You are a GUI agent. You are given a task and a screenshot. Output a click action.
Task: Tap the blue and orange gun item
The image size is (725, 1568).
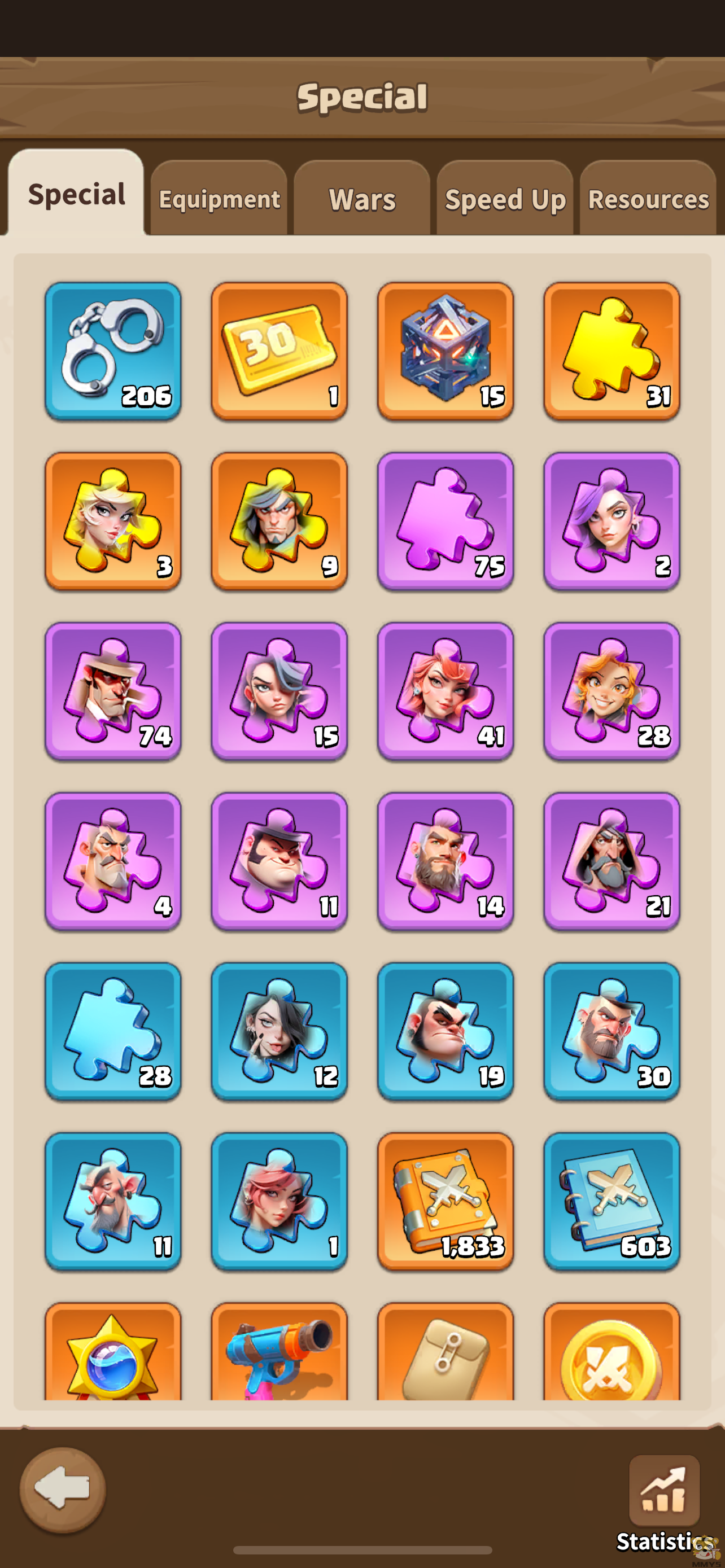click(279, 1352)
